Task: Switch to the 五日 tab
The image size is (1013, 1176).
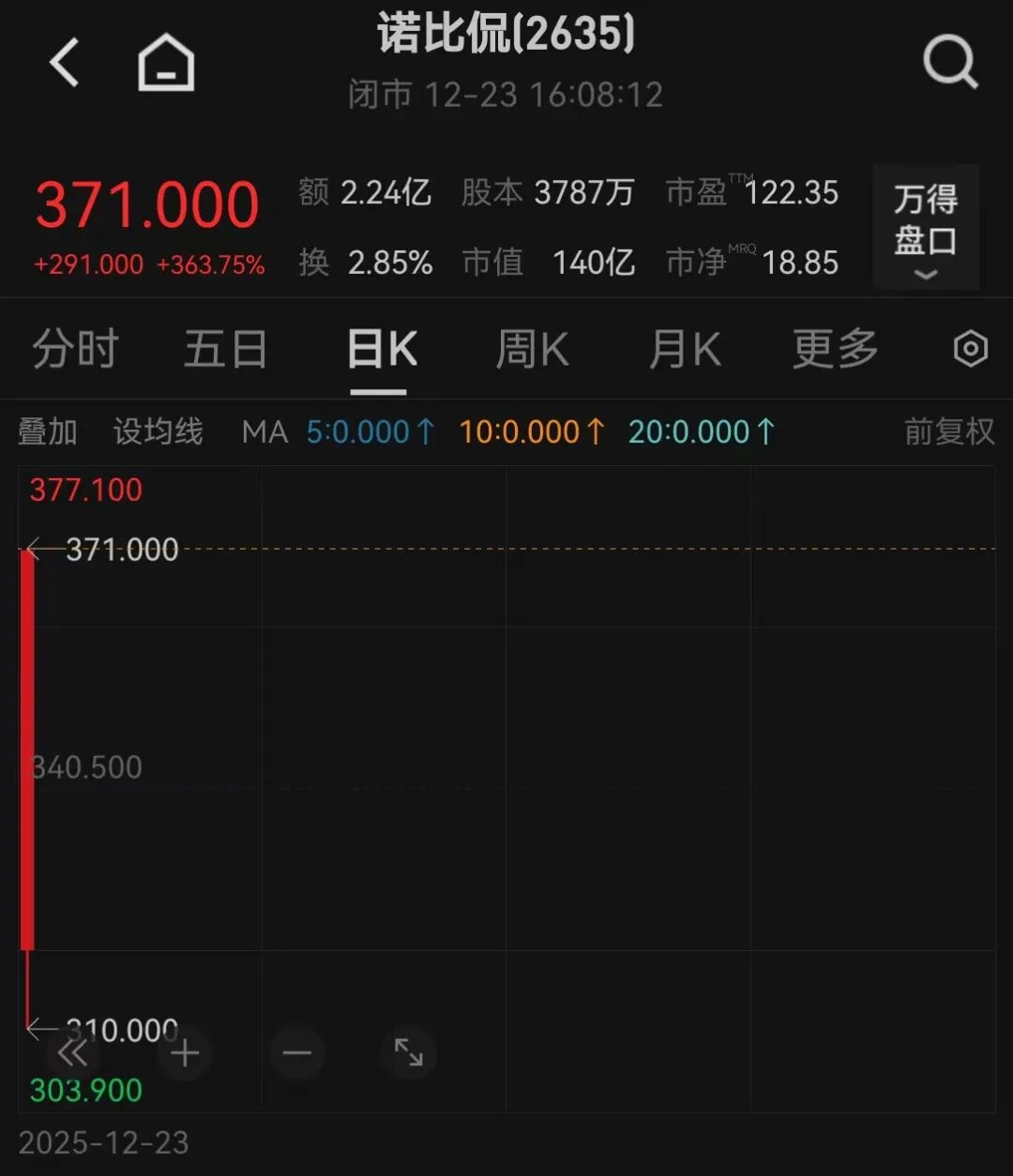Action: 225,350
